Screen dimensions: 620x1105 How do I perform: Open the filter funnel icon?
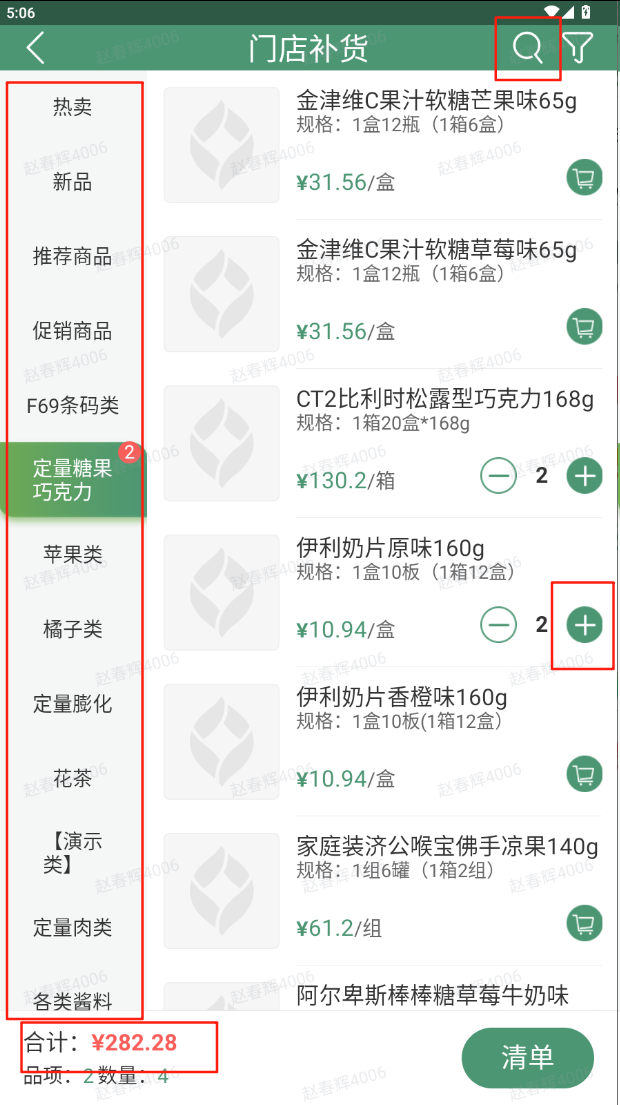pos(578,48)
